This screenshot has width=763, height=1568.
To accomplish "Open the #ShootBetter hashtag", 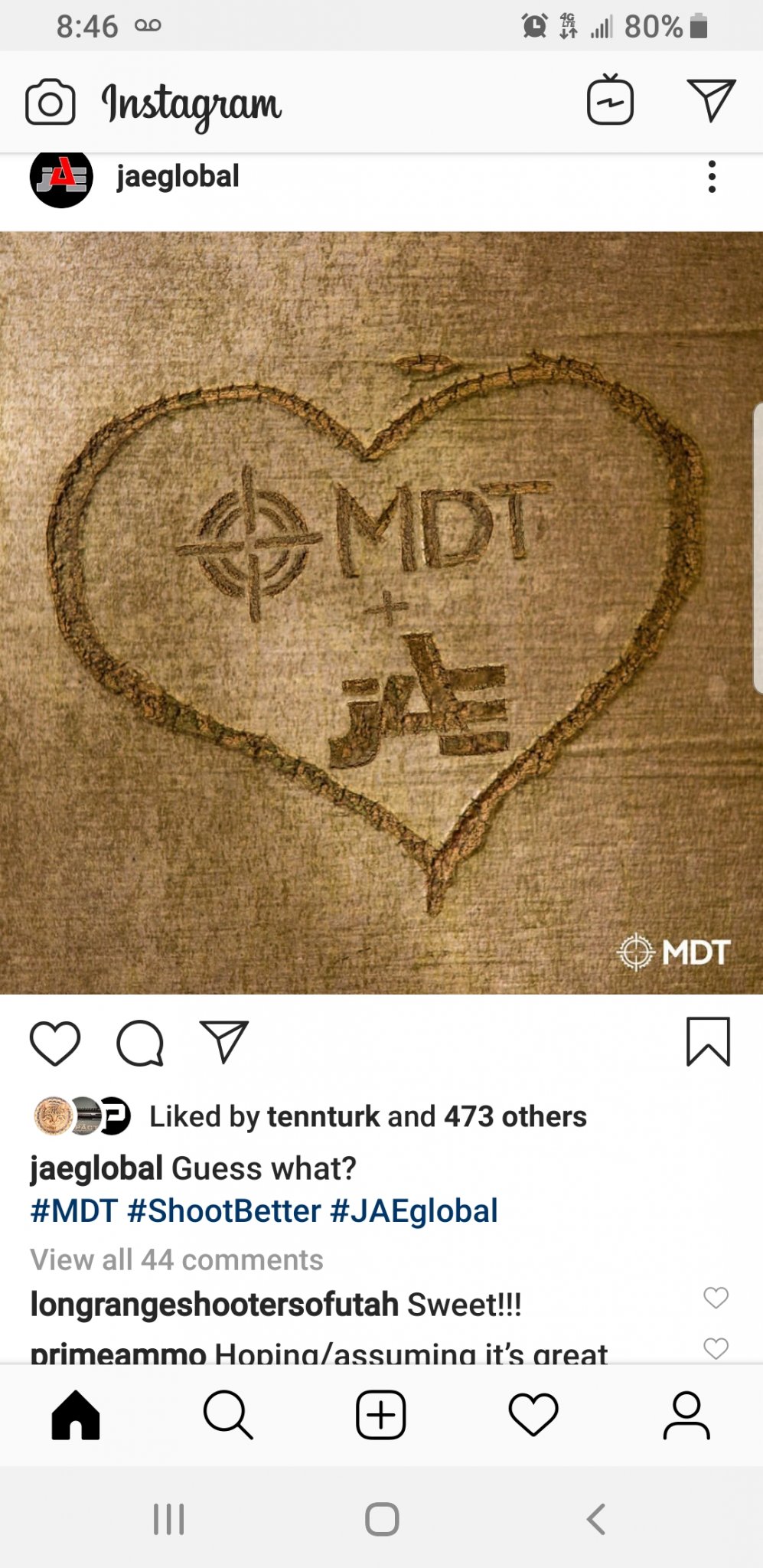I will [223, 1211].
